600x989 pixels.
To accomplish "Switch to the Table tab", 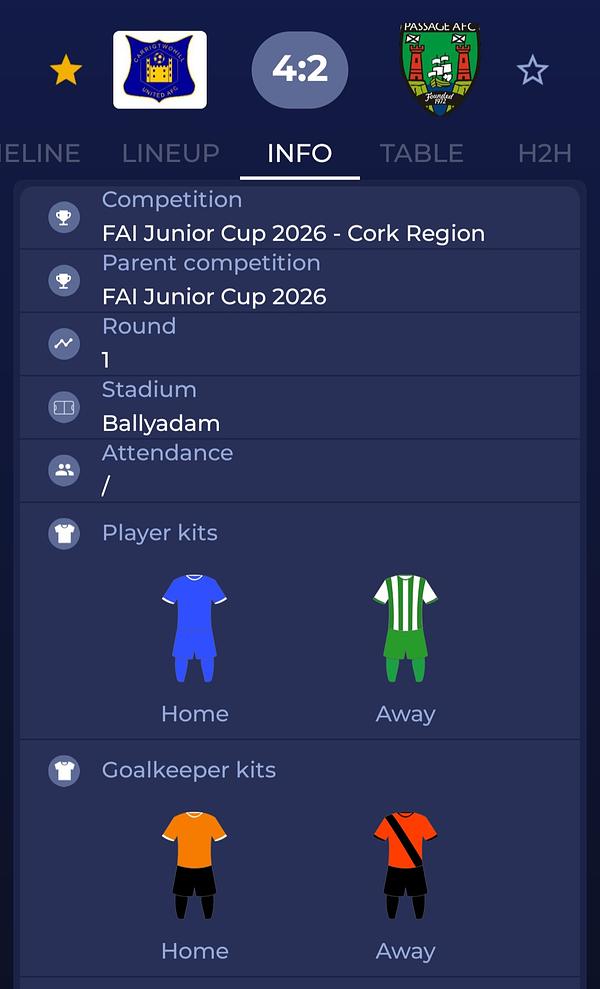I will (x=421, y=153).
